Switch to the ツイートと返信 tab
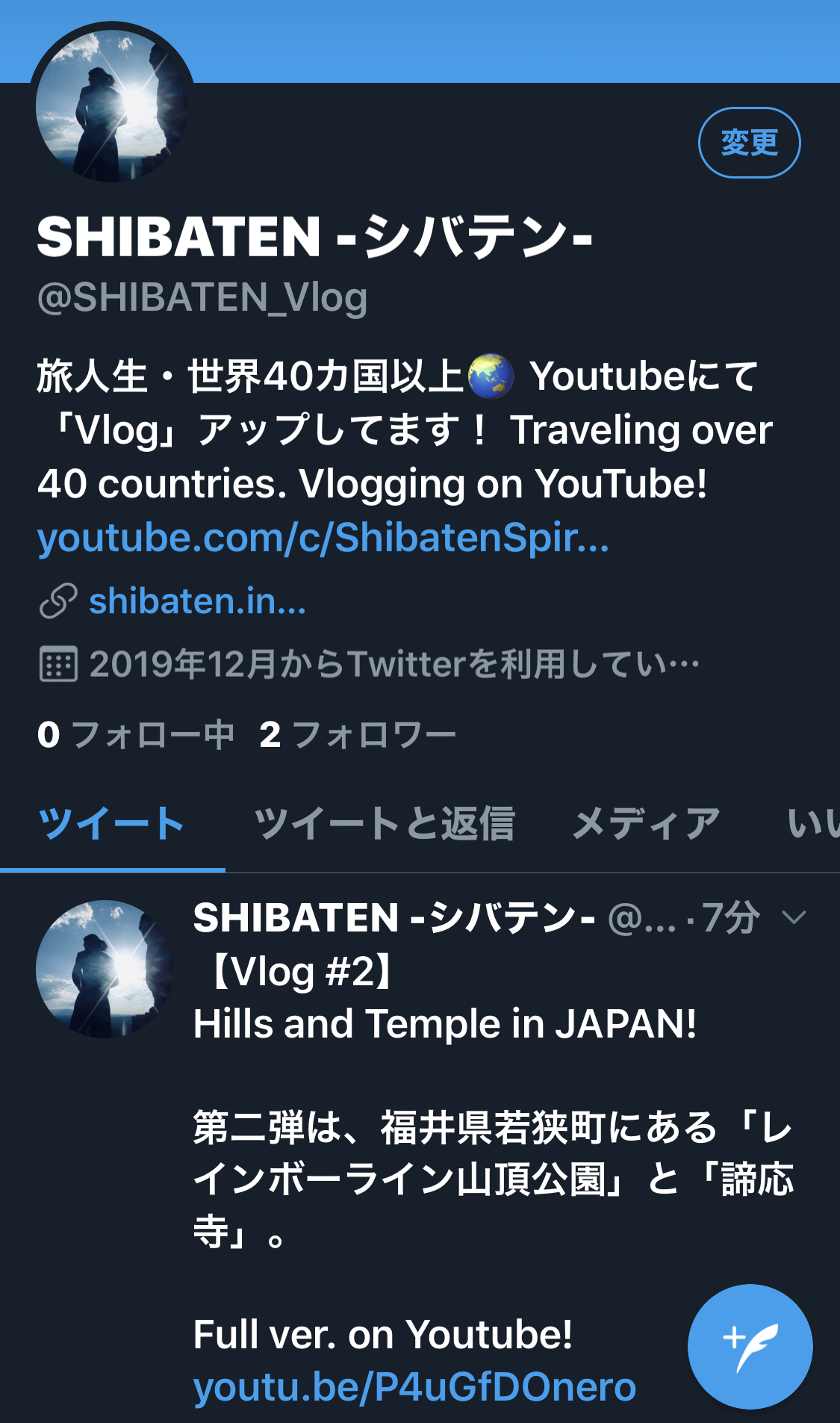The image size is (840, 1423). tap(384, 824)
